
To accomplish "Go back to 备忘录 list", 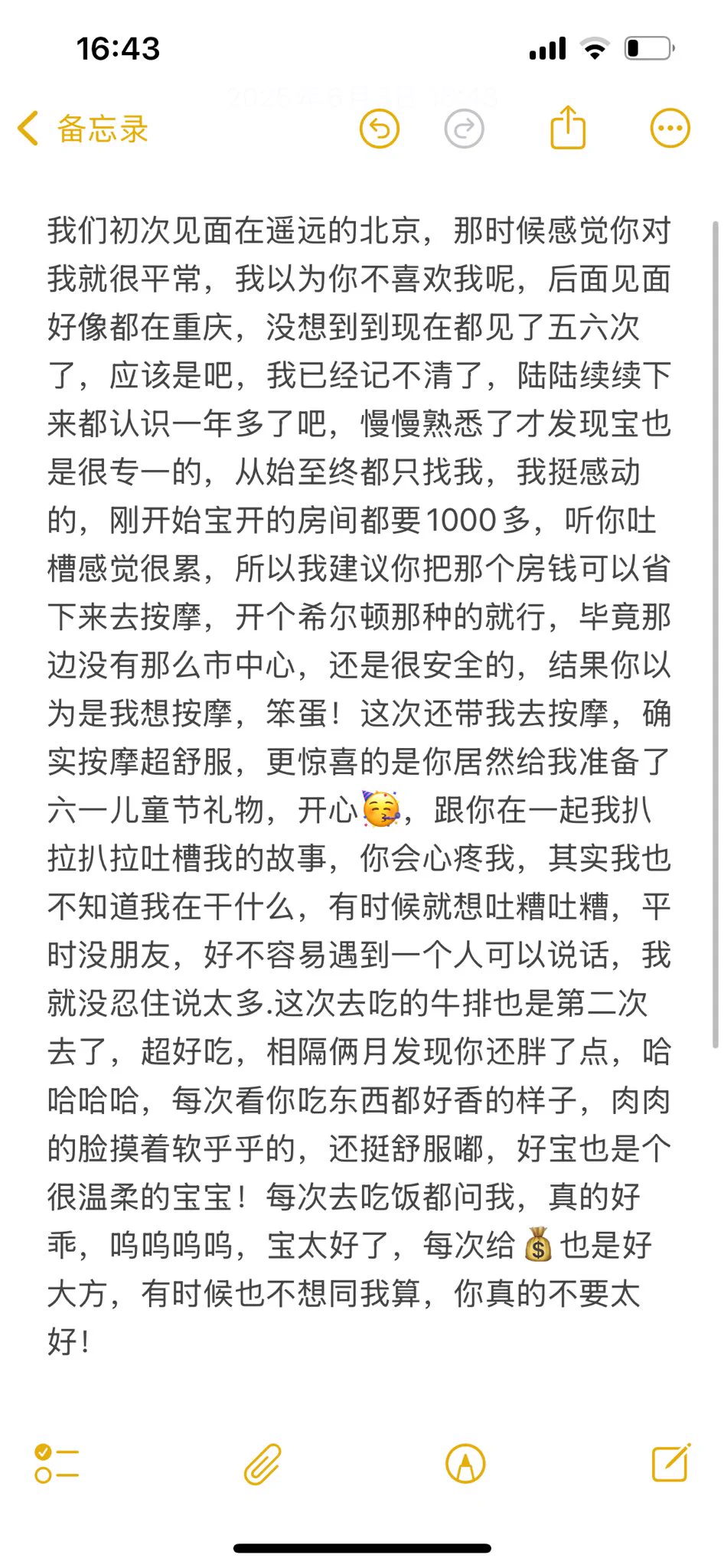I will pos(83,128).
